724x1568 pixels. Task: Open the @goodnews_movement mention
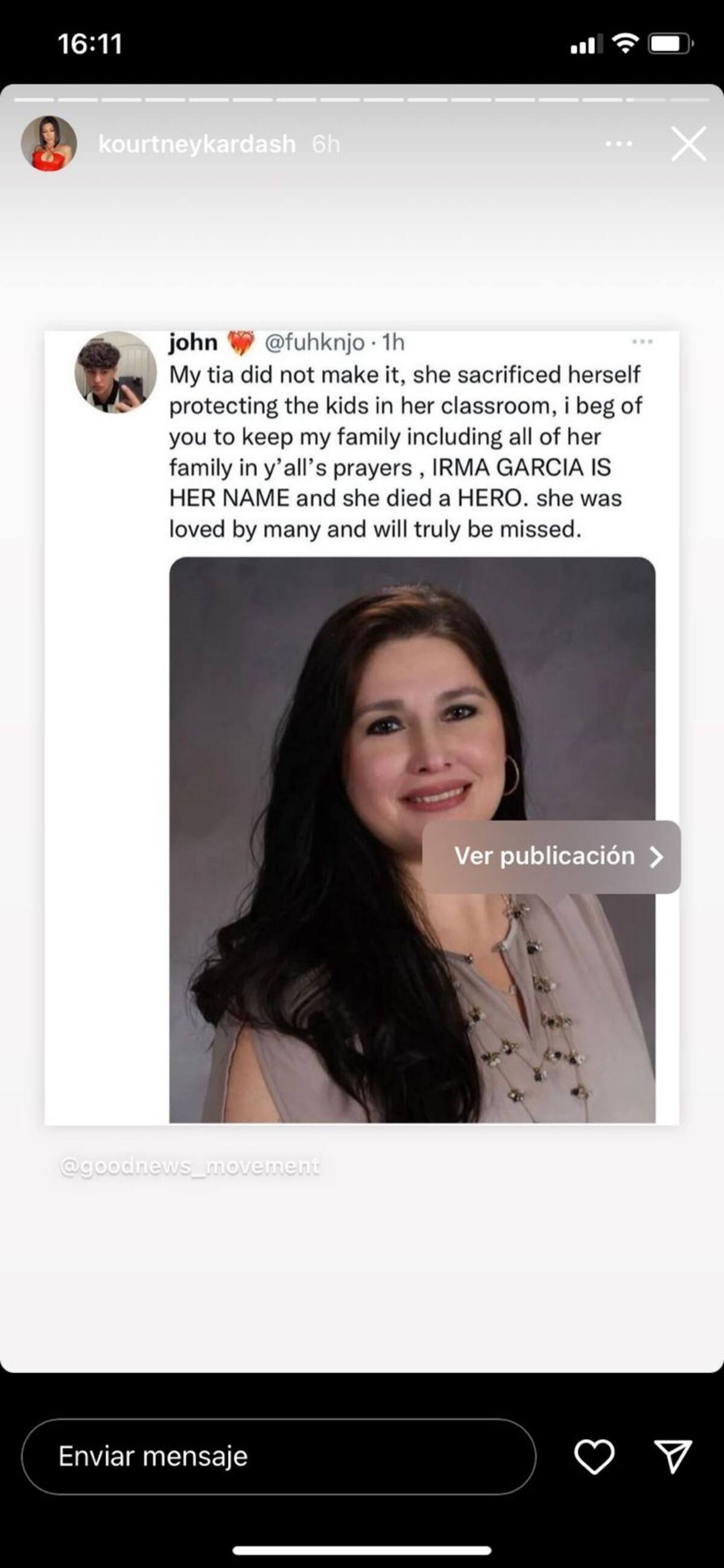coord(190,1166)
